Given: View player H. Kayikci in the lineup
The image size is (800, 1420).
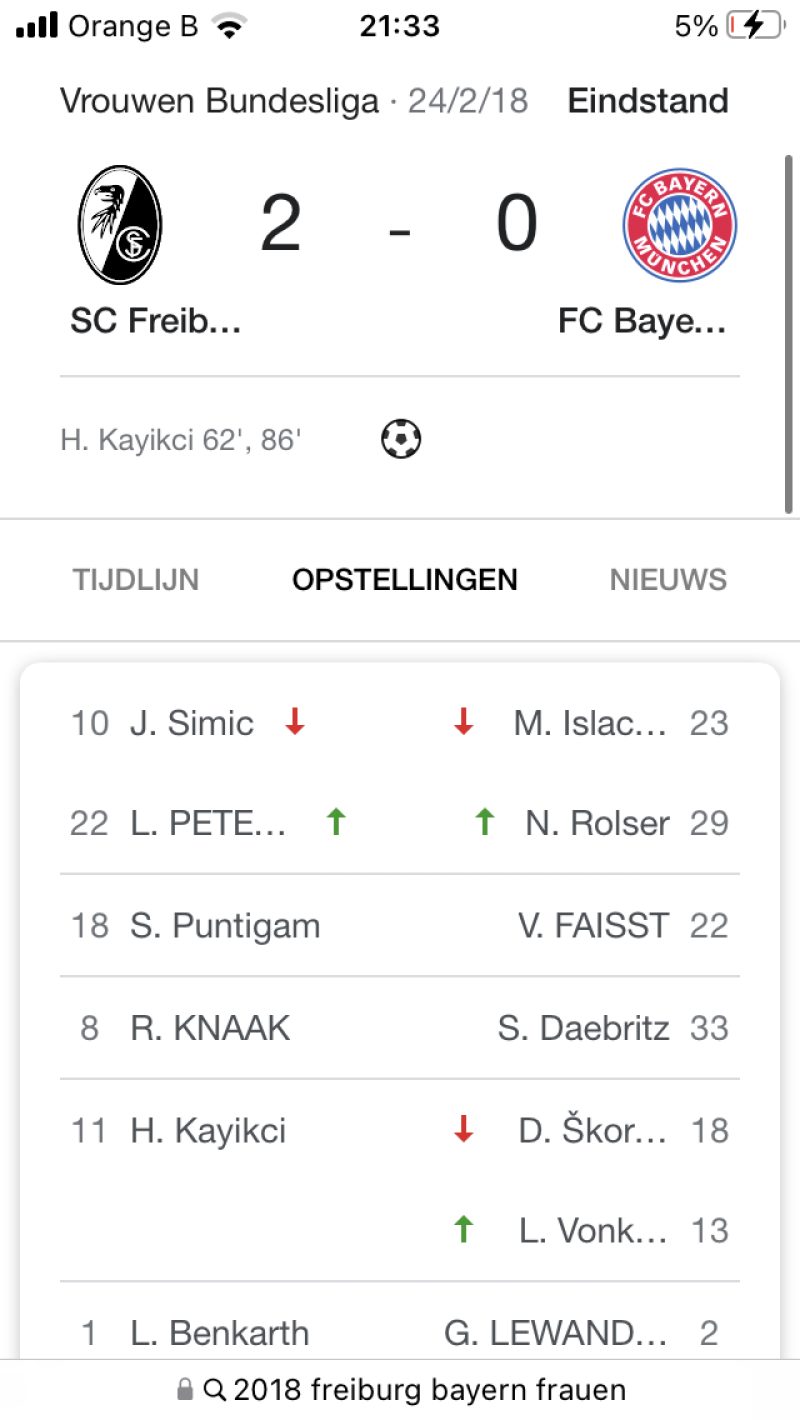Looking at the screenshot, I should tap(208, 1131).
